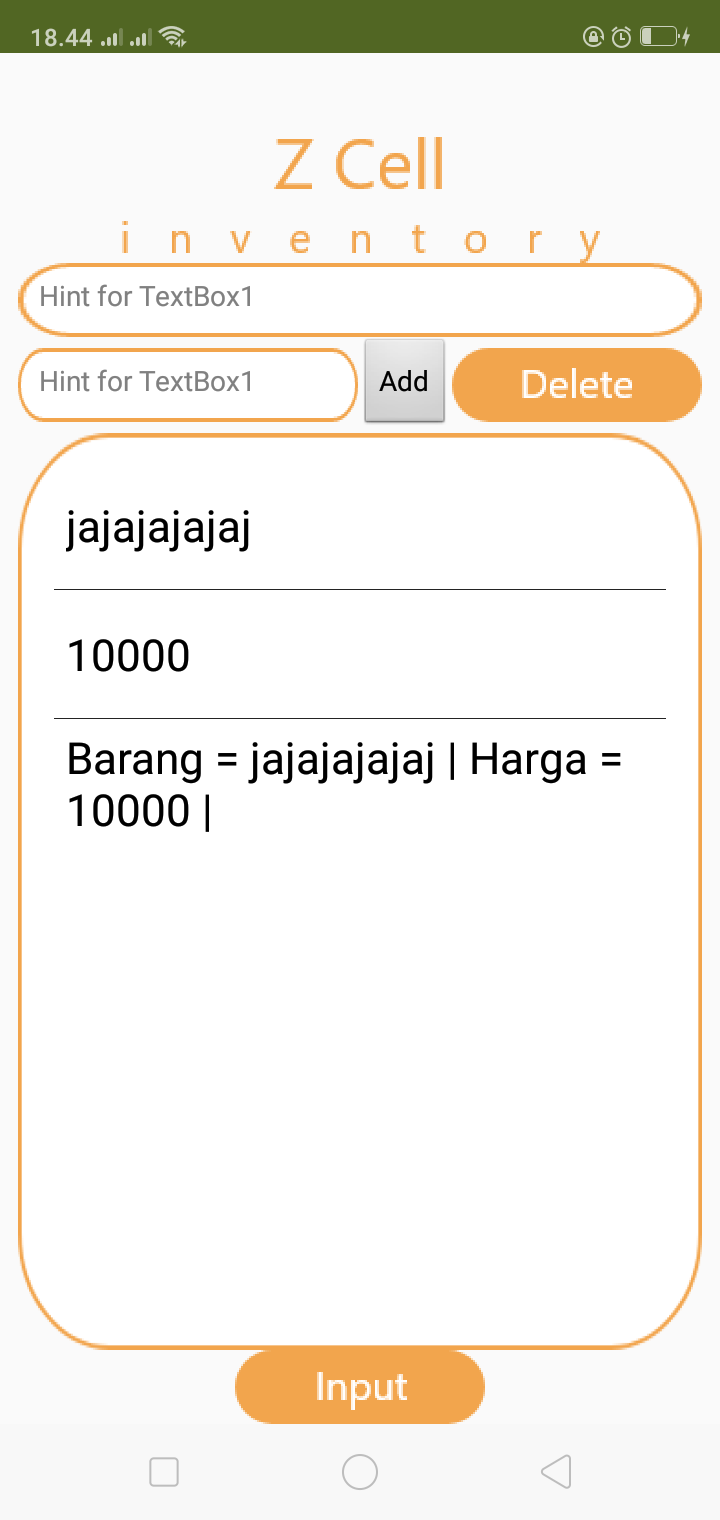The height and width of the screenshot is (1520, 720).
Task: Select the Barang = jajajajajaj entry
Action: (360, 785)
